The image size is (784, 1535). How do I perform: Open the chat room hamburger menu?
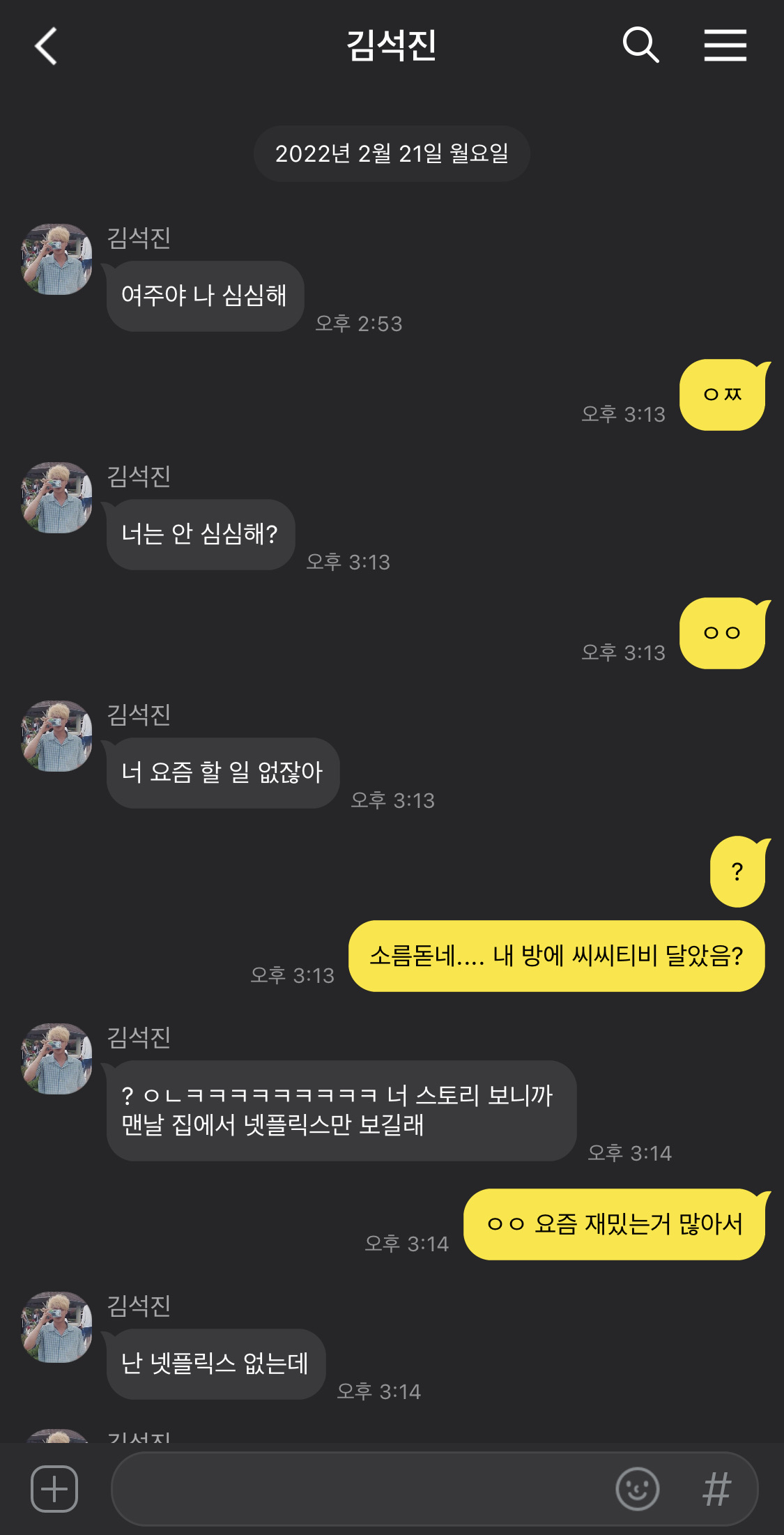725,46
